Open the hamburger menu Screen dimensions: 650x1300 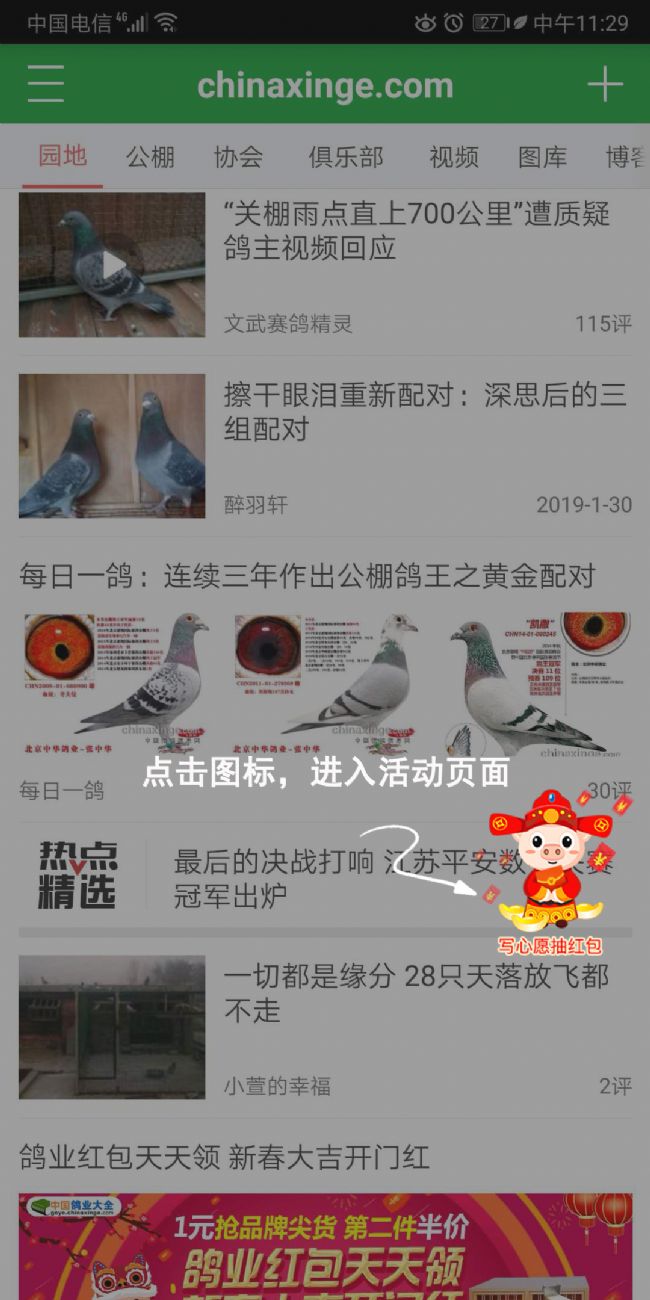click(x=45, y=85)
